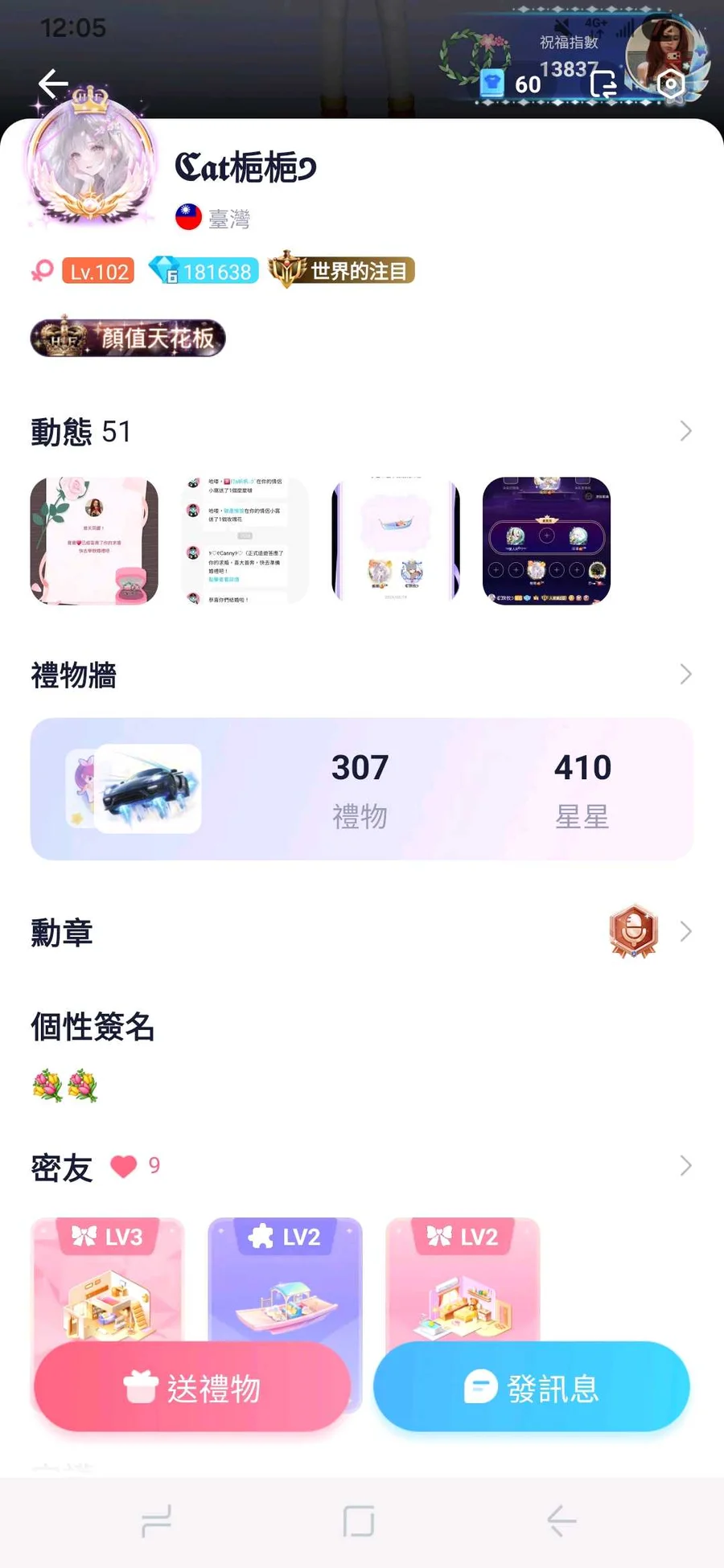Expand the 禮物牆 gift wall section
Screen dimensions: 724x1568
pyautogui.click(x=362, y=675)
